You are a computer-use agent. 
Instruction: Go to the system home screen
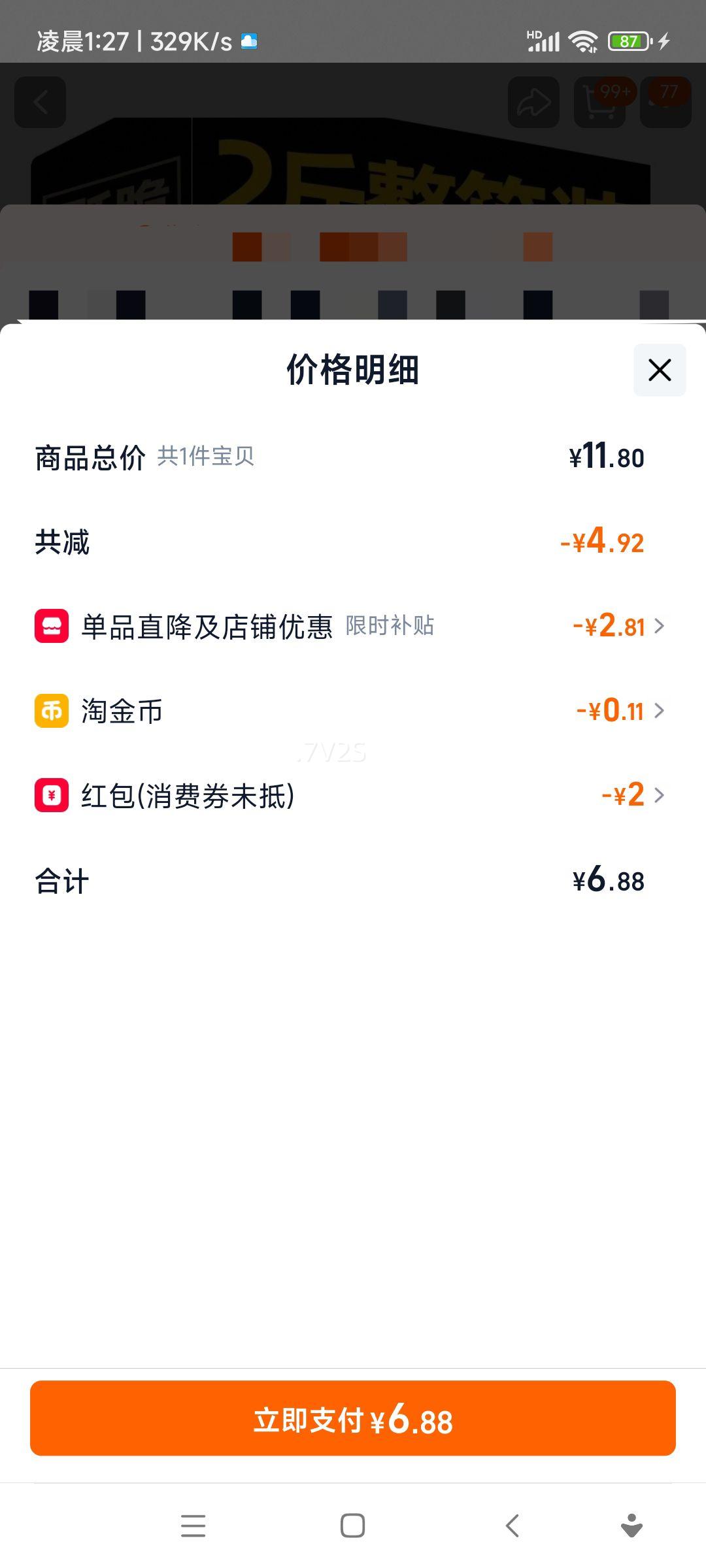tap(352, 1526)
